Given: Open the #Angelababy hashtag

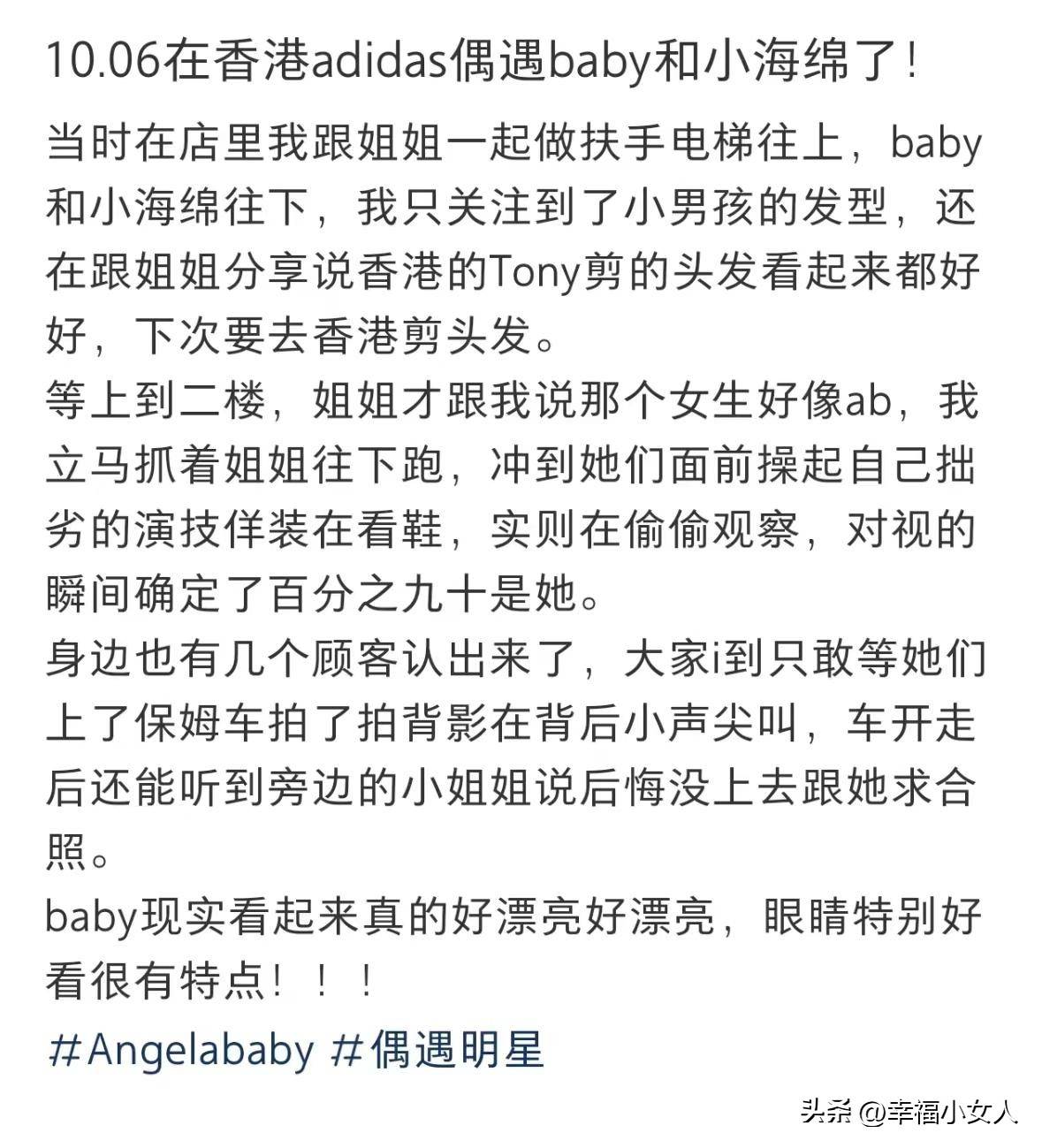Looking at the screenshot, I should tap(181, 1049).
